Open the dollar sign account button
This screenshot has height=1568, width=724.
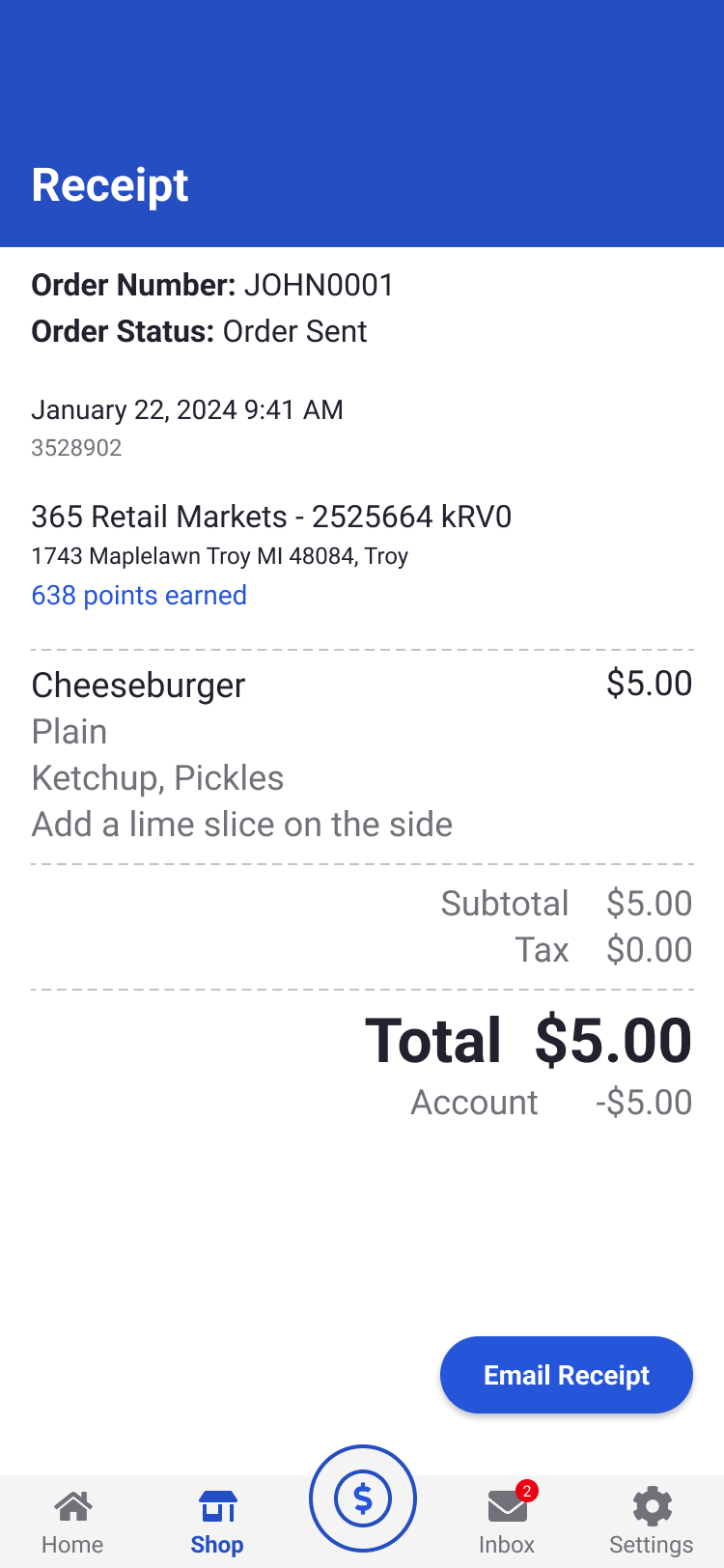point(363,1498)
